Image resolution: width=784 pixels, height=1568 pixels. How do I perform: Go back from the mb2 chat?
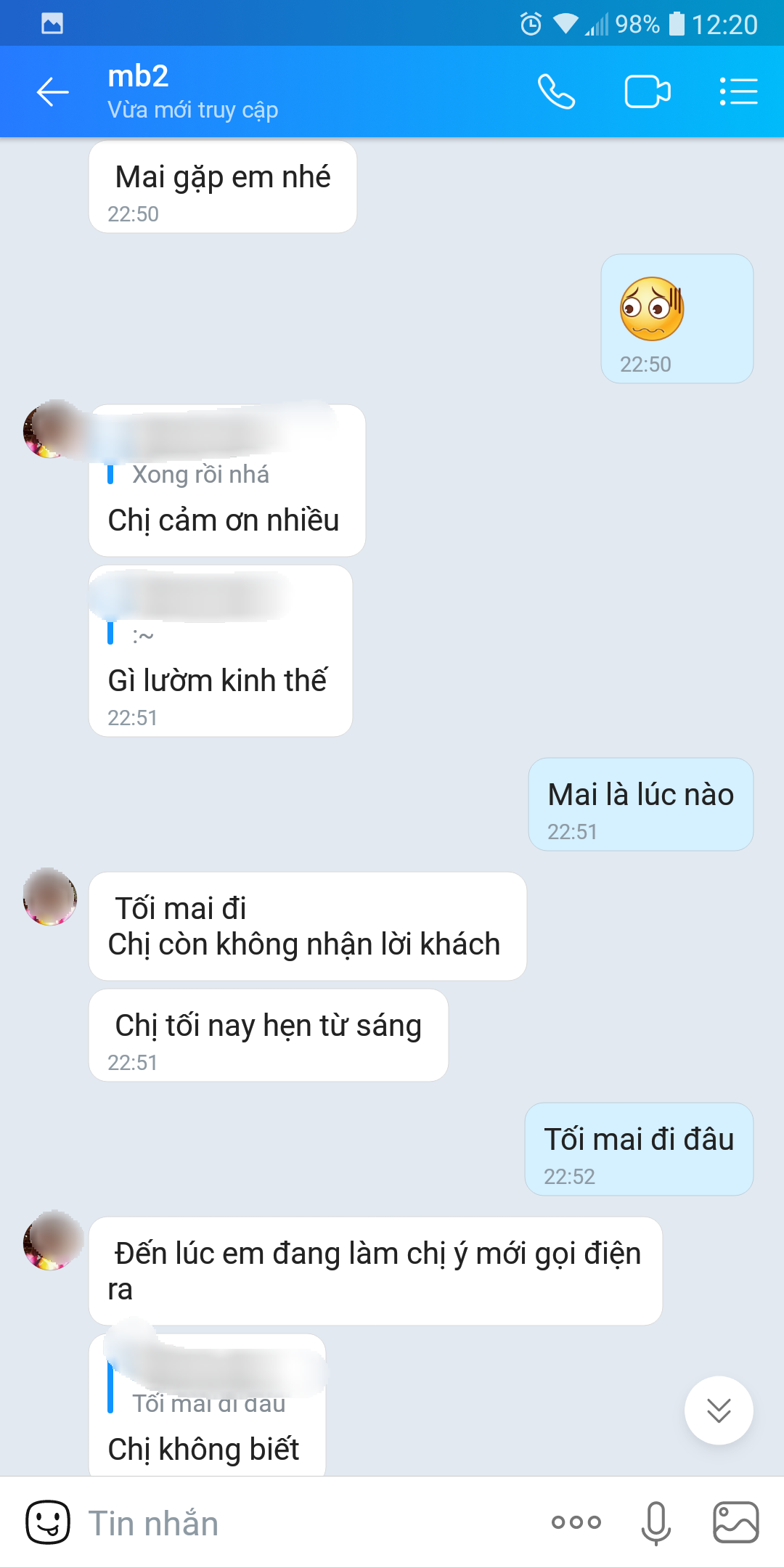(x=53, y=92)
